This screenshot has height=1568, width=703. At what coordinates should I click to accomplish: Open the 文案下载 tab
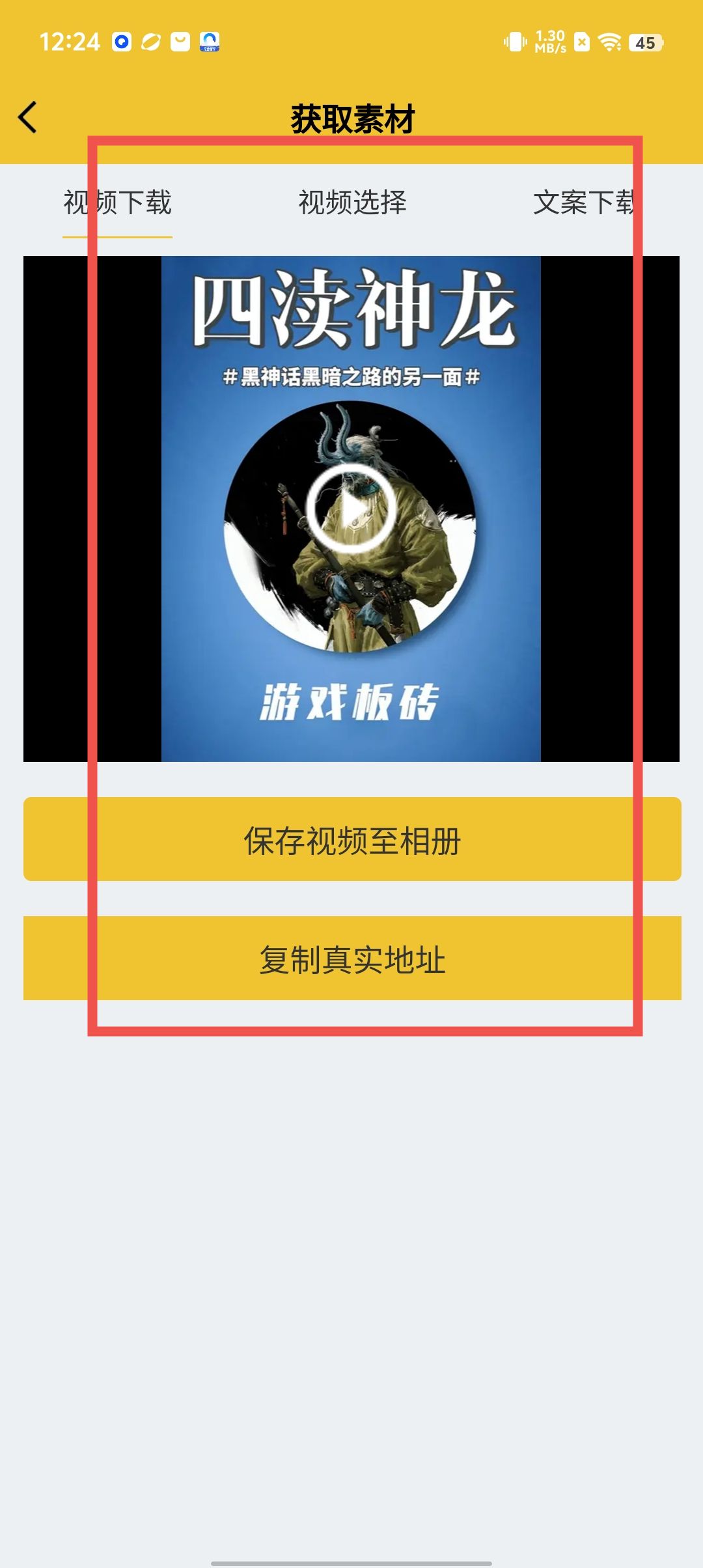coord(586,203)
